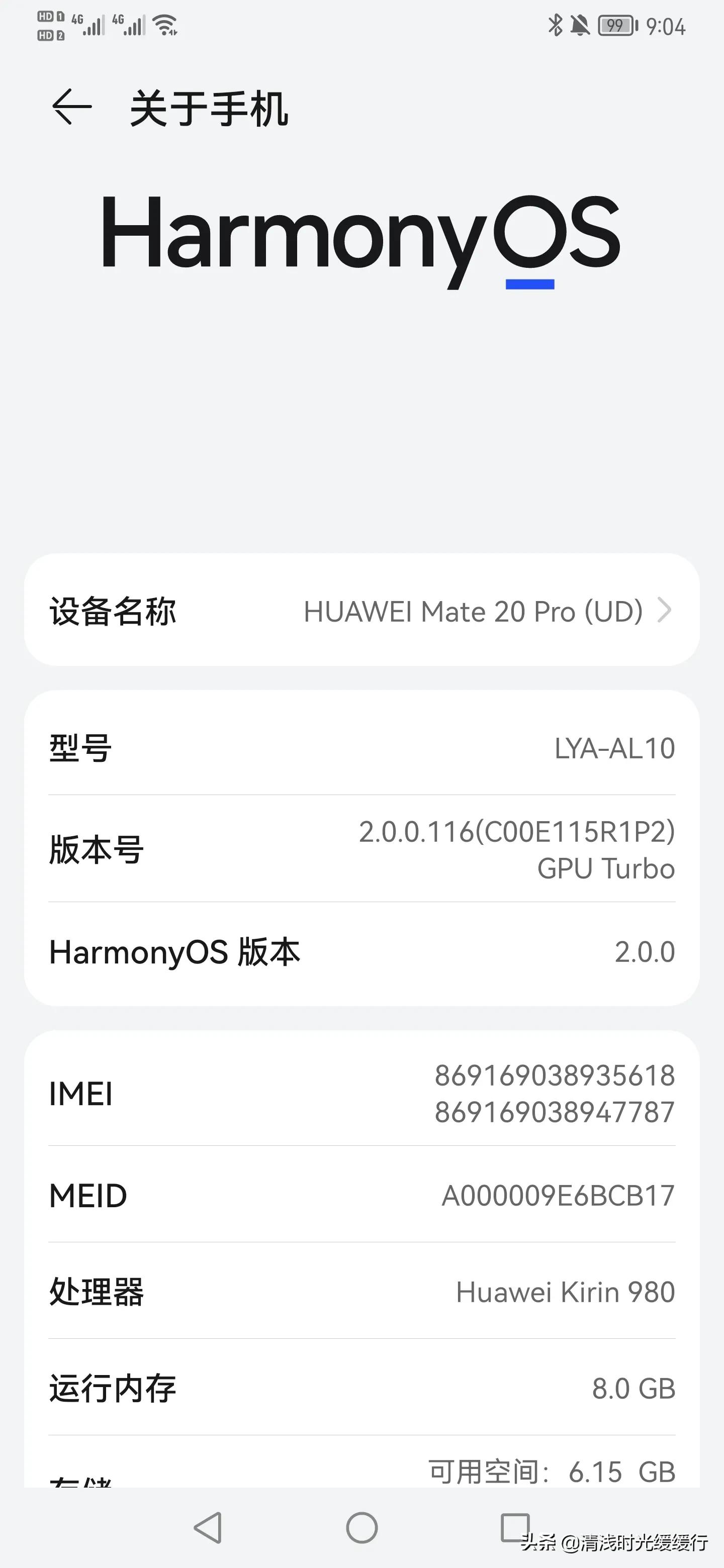Go back from the 关于手机 page
The height and width of the screenshot is (1568, 724).
(72, 107)
